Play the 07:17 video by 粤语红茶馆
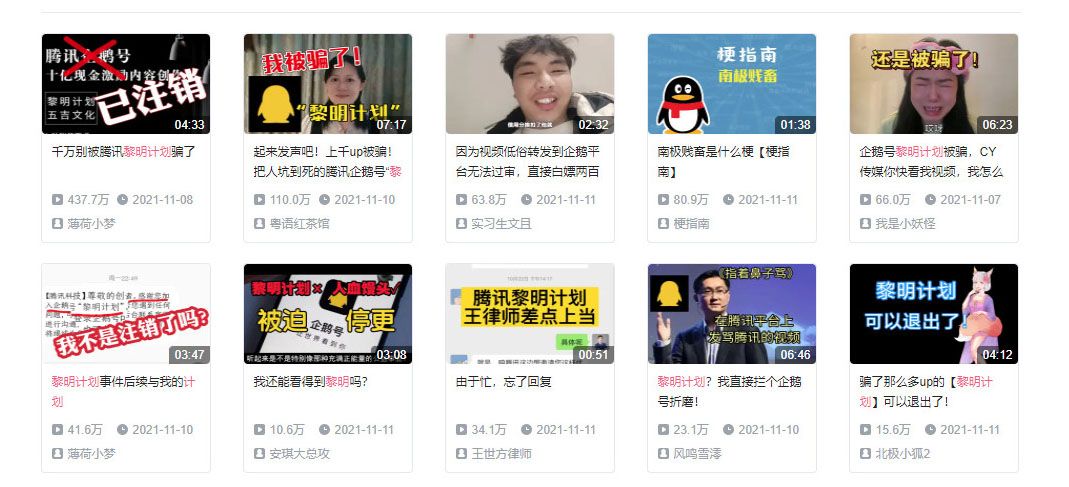Image resolution: width=1069 pixels, height=487 pixels. pyautogui.click(x=327, y=84)
